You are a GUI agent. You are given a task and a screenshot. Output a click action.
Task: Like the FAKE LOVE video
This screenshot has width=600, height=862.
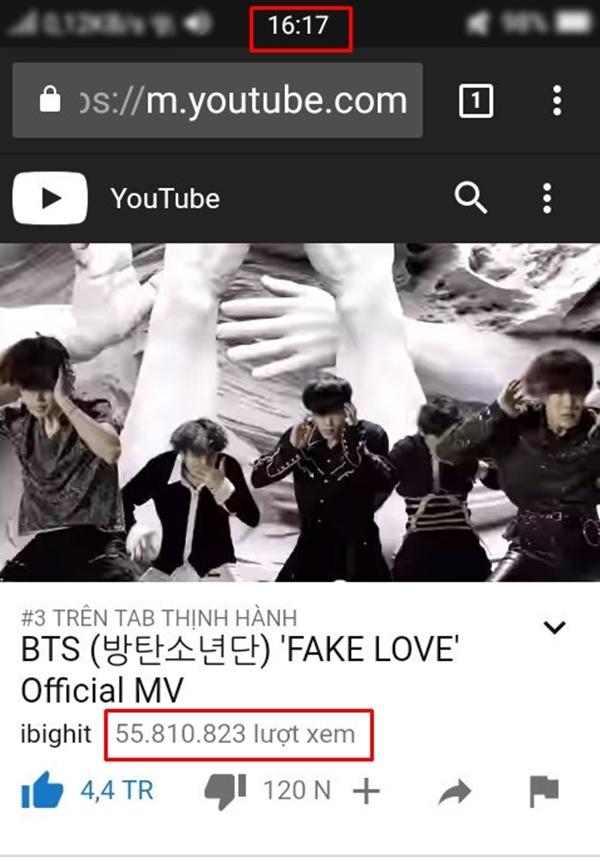click(x=42, y=791)
